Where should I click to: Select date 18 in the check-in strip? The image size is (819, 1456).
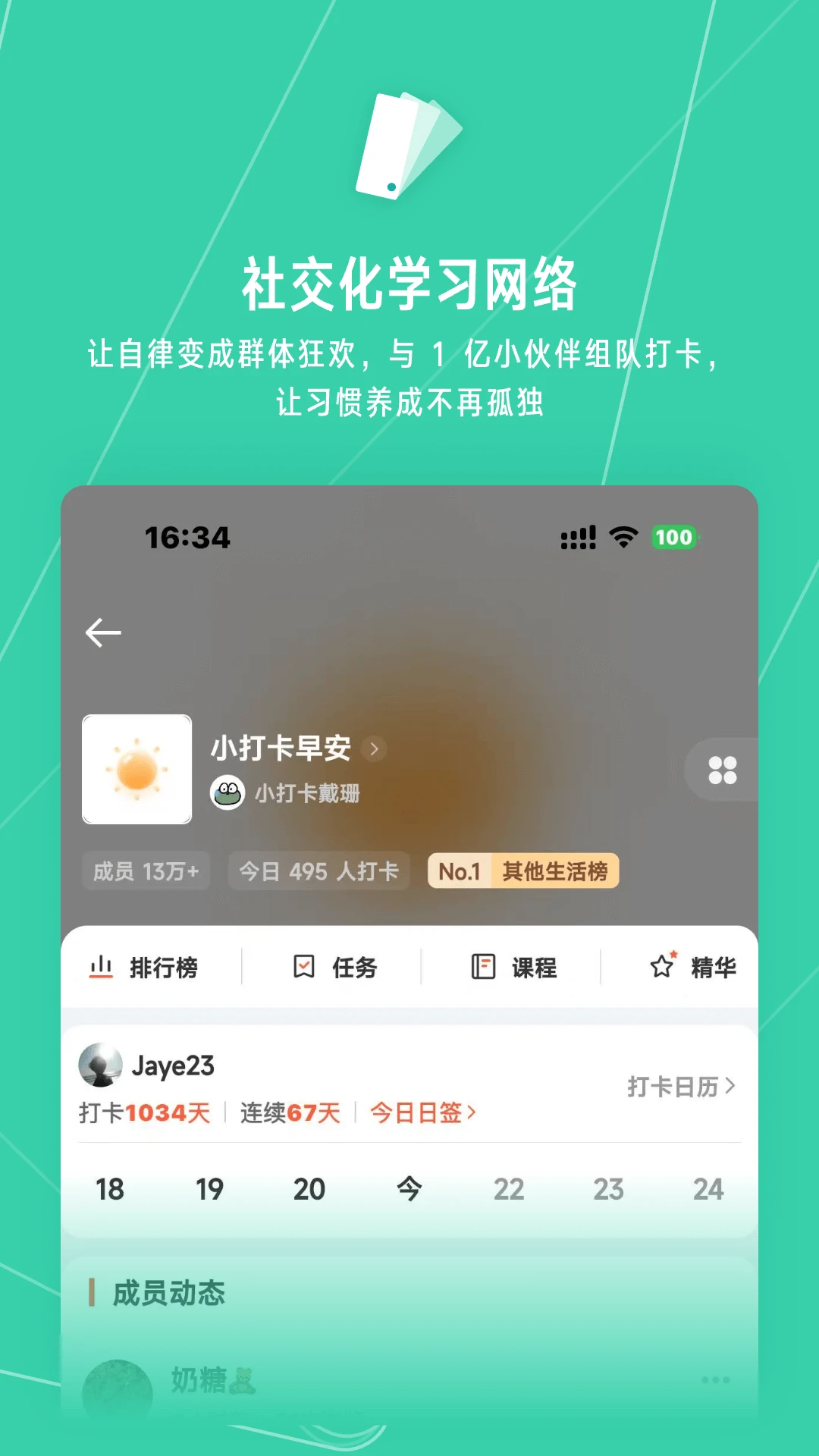(109, 1189)
